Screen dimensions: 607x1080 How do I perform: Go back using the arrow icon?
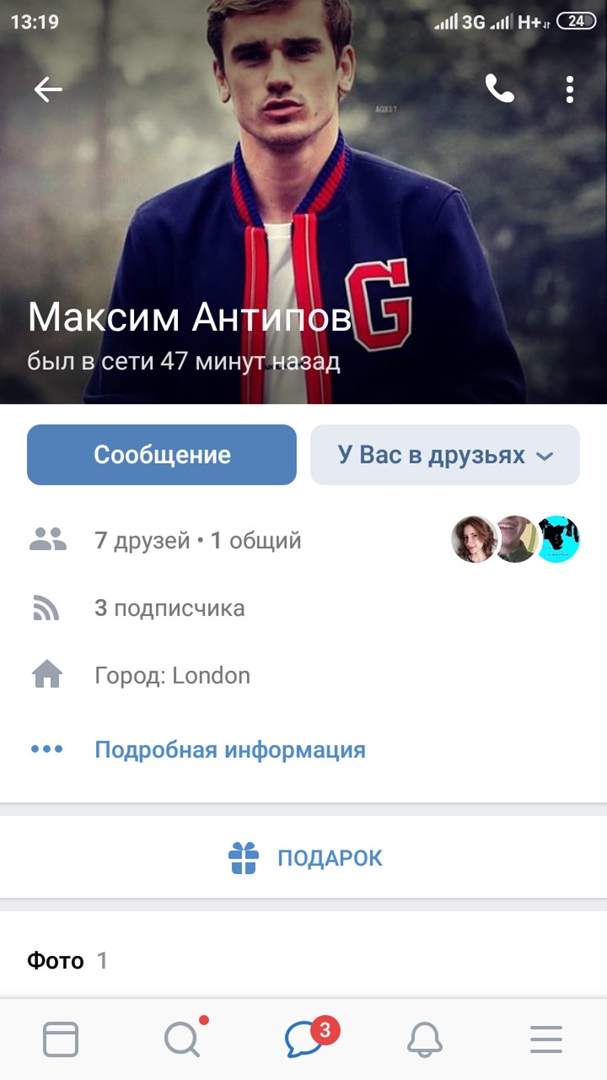pos(48,90)
